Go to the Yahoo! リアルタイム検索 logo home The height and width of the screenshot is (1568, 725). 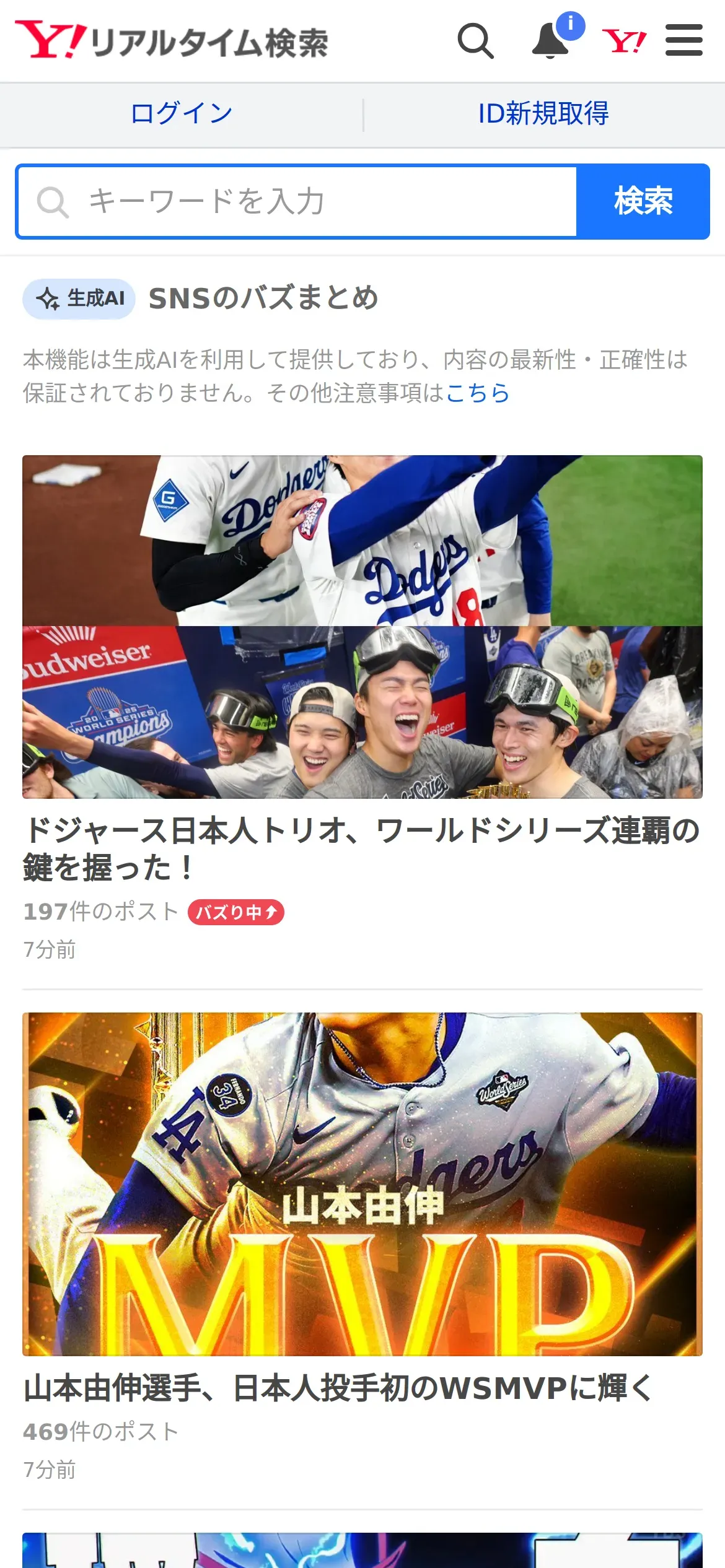click(172, 41)
